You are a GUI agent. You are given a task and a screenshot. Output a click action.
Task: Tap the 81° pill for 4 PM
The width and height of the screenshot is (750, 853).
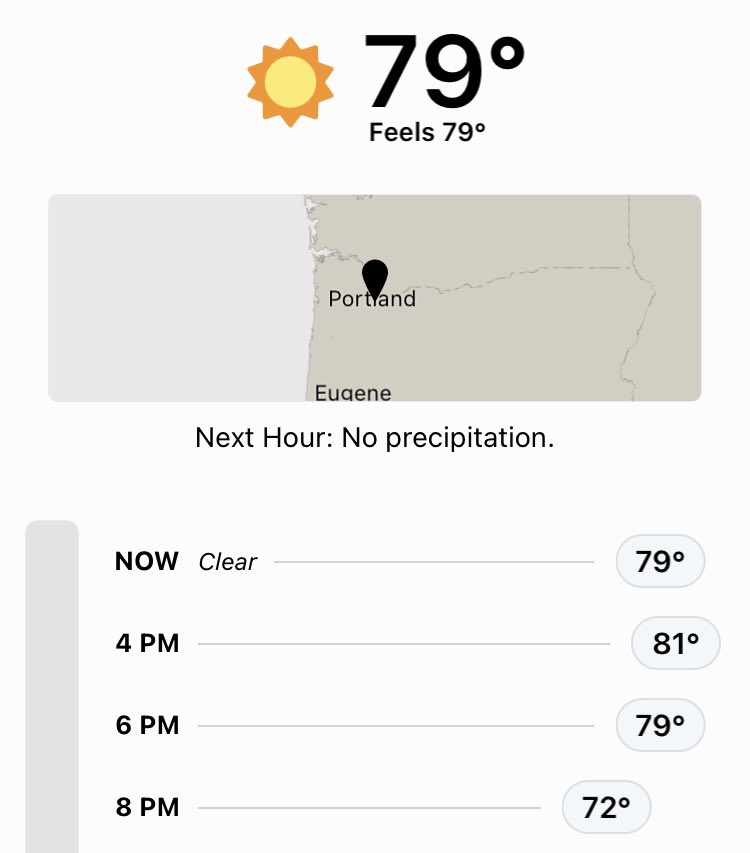point(675,643)
